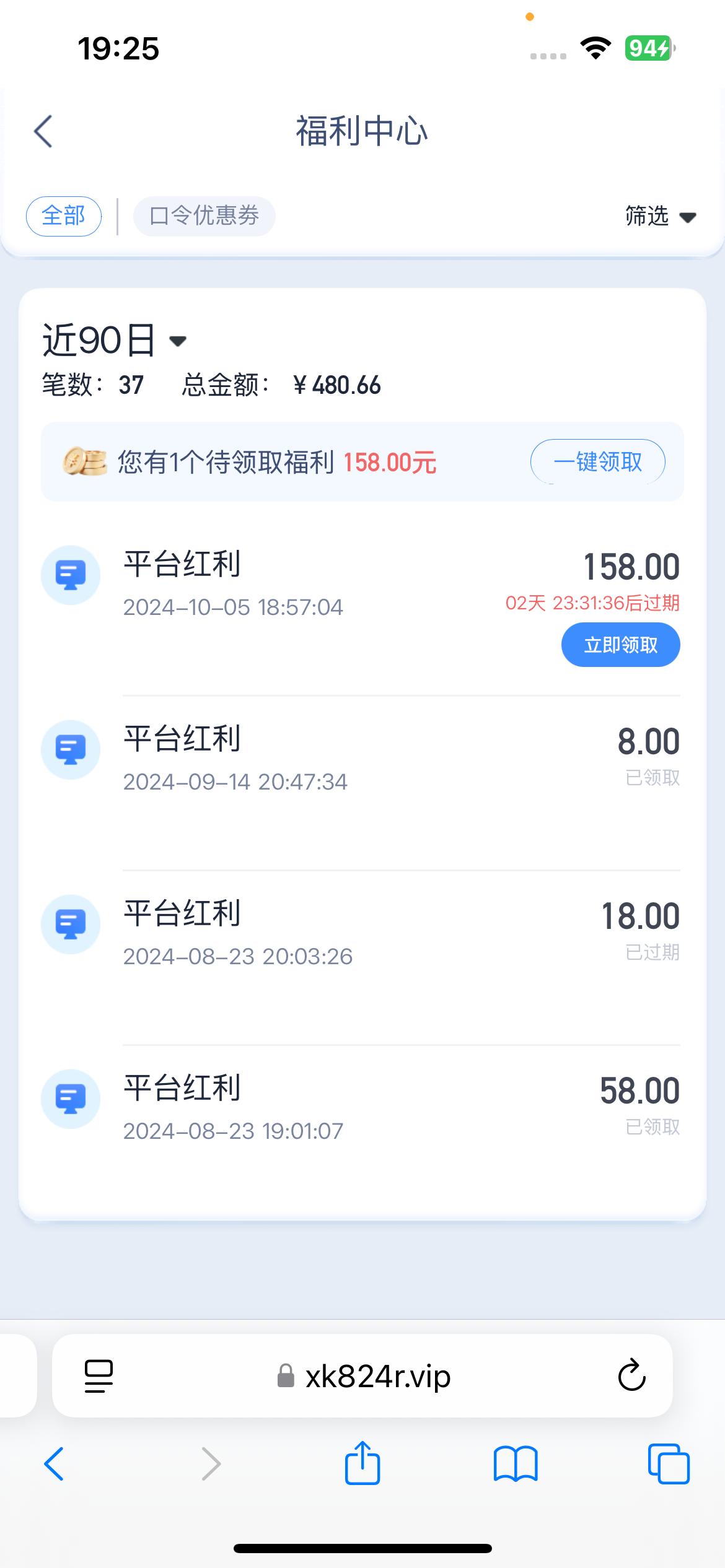Open the 筛选 dropdown

pyautogui.click(x=661, y=216)
